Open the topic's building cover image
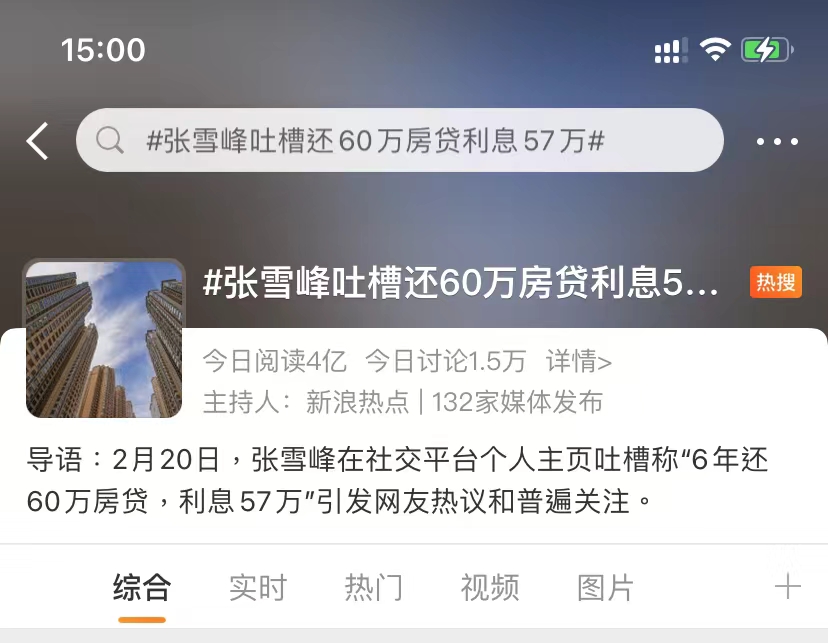This screenshot has width=828, height=643. pos(104,339)
